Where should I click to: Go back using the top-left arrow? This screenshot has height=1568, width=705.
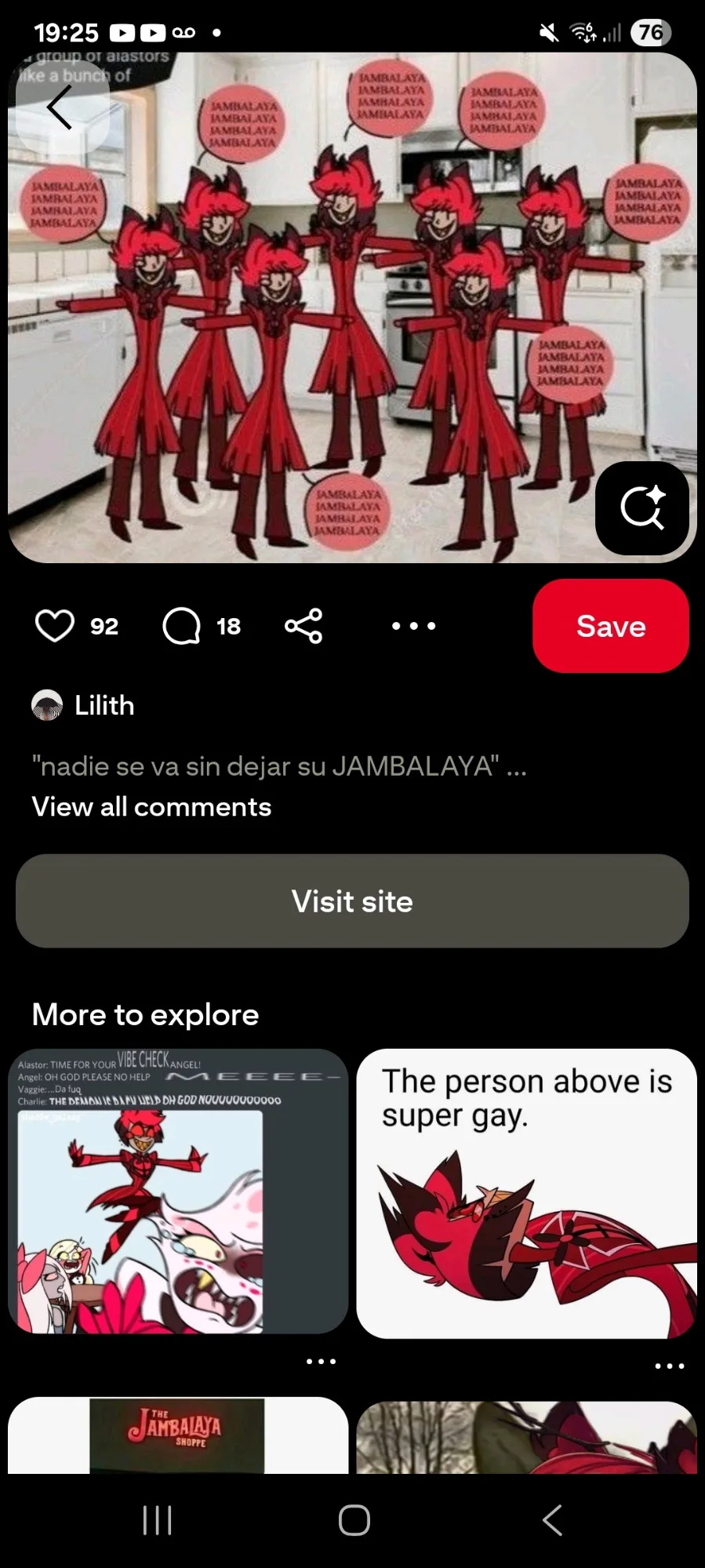[60, 107]
